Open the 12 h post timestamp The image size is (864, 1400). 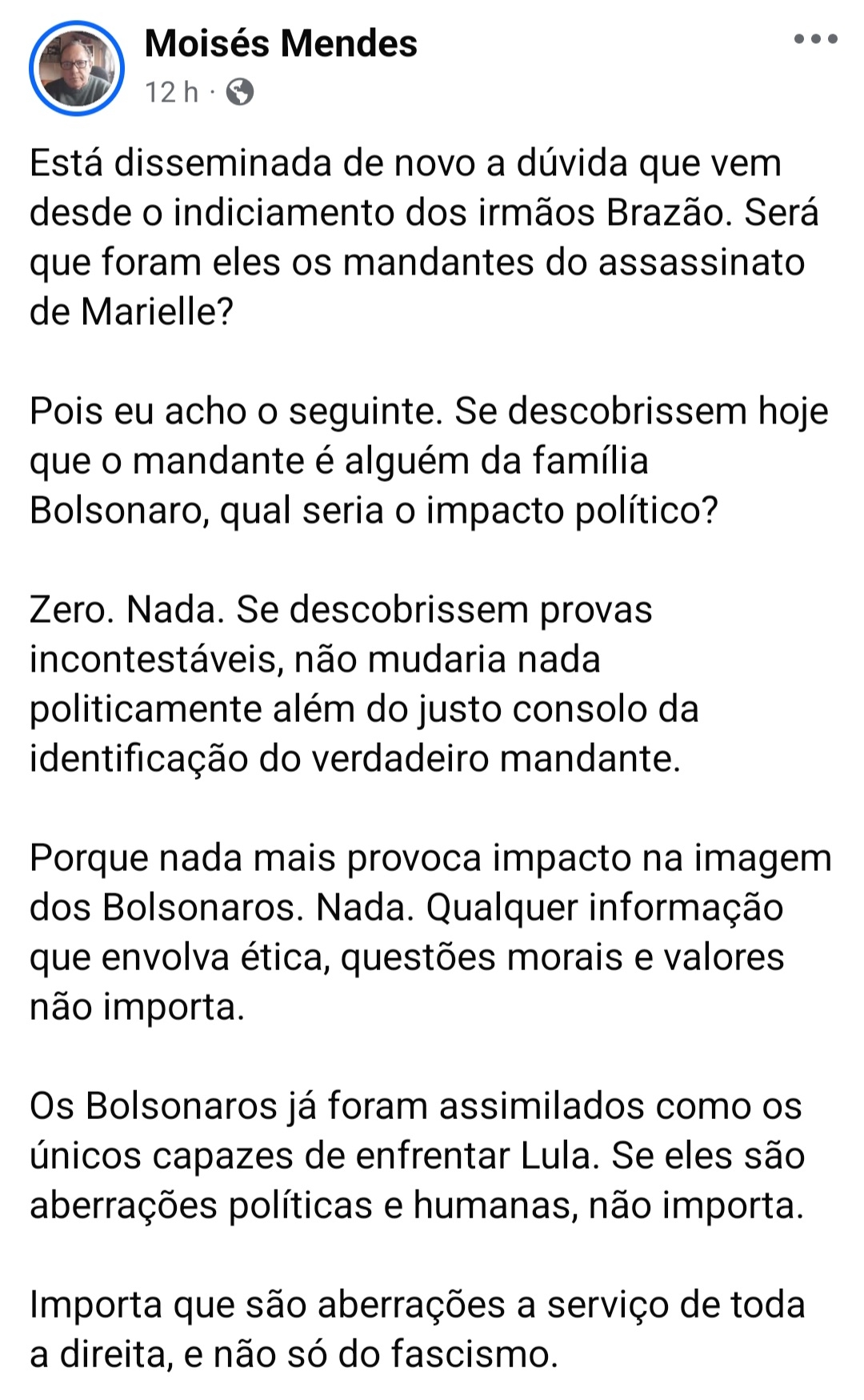click(x=170, y=93)
